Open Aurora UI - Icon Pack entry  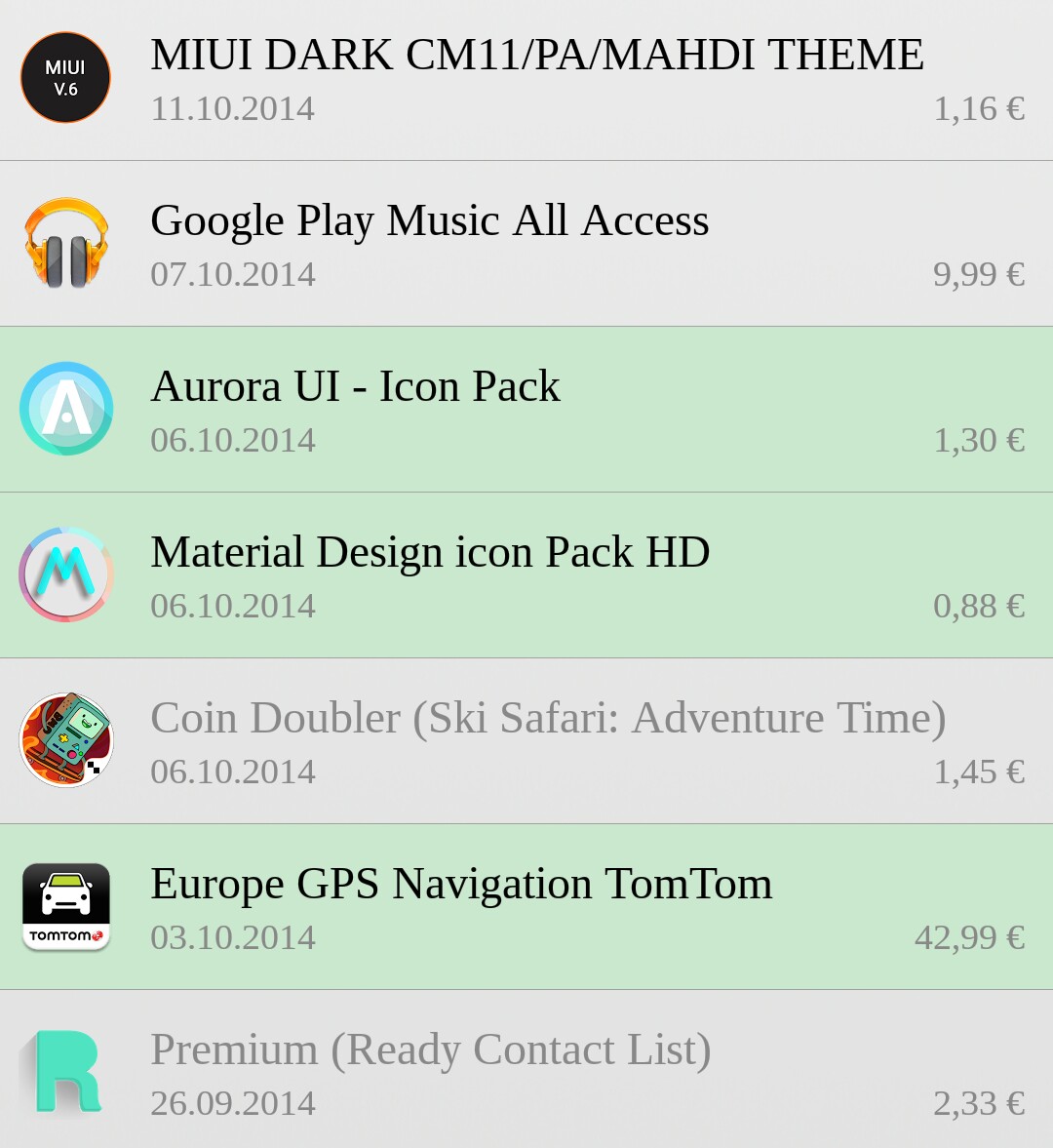pyautogui.click(x=526, y=410)
